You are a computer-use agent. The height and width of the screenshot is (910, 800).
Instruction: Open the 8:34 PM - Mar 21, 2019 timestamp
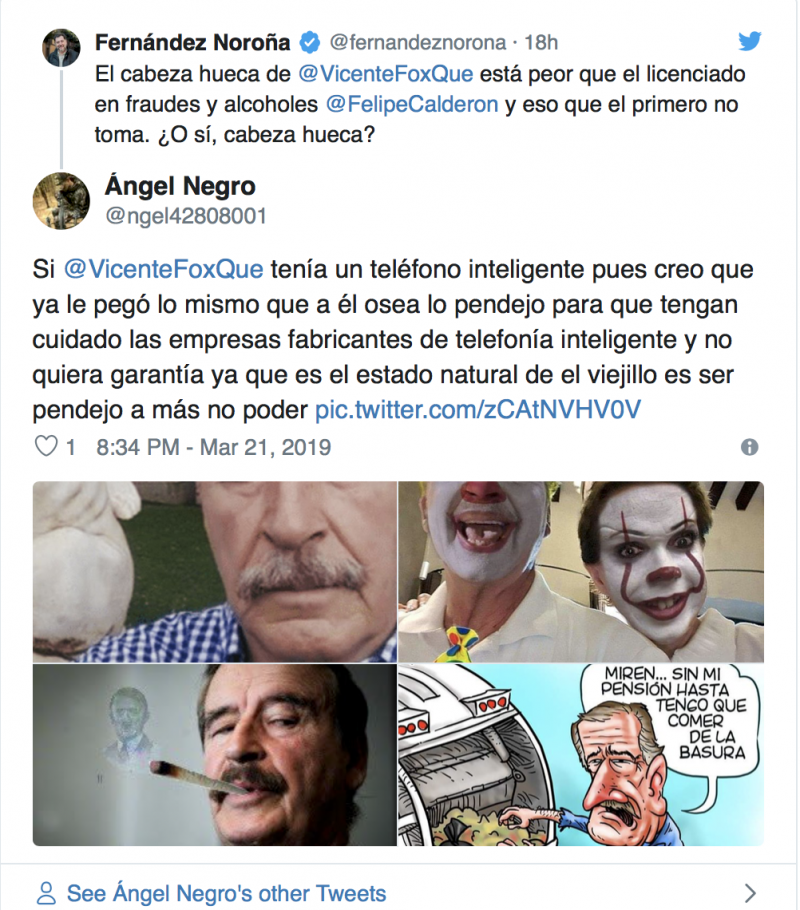tap(213, 447)
